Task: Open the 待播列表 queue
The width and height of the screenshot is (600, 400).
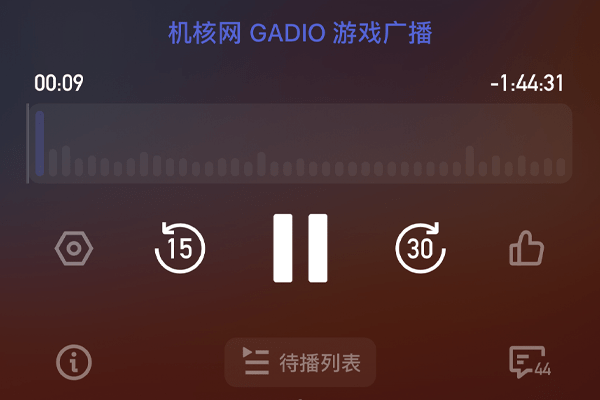Action: [300, 362]
